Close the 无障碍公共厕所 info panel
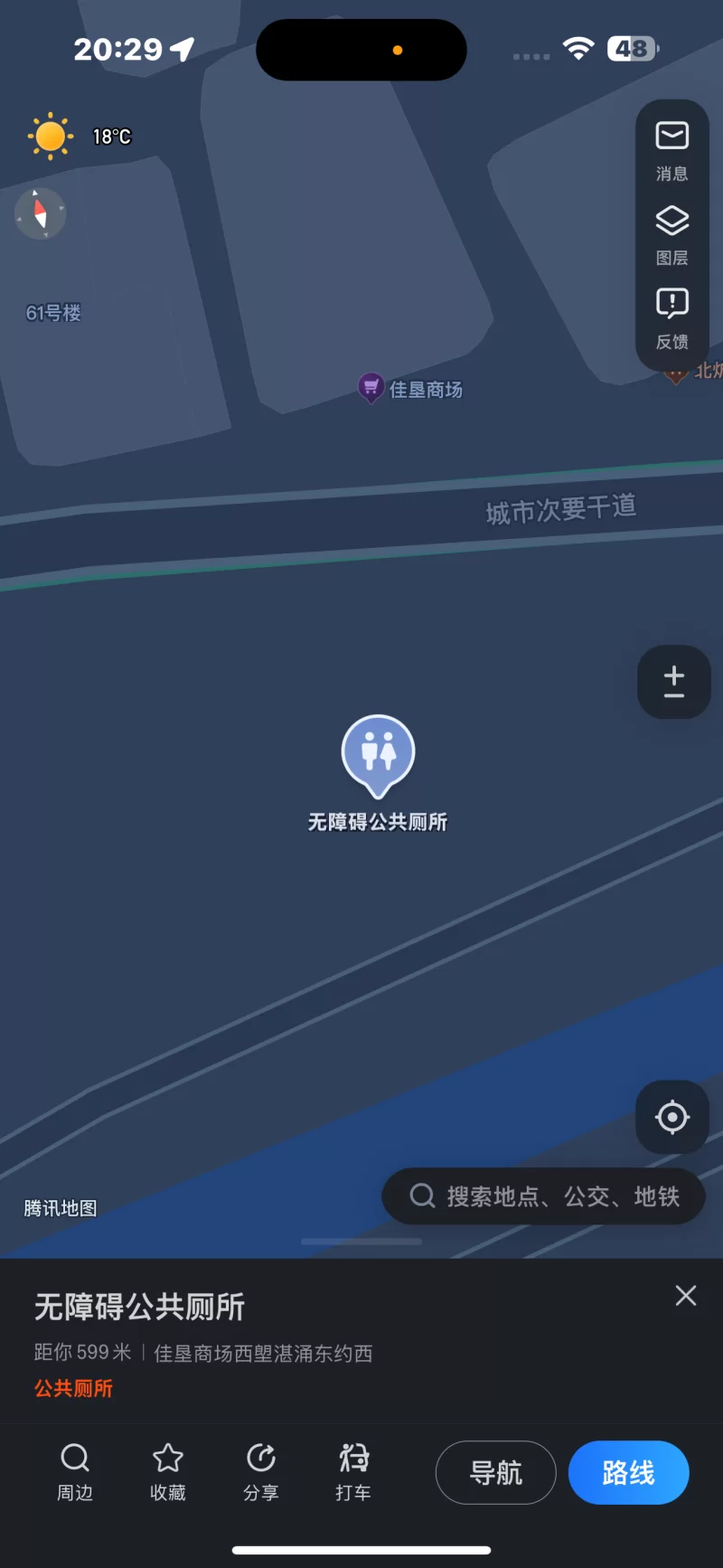The height and width of the screenshot is (1568, 723). tap(686, 1296)
